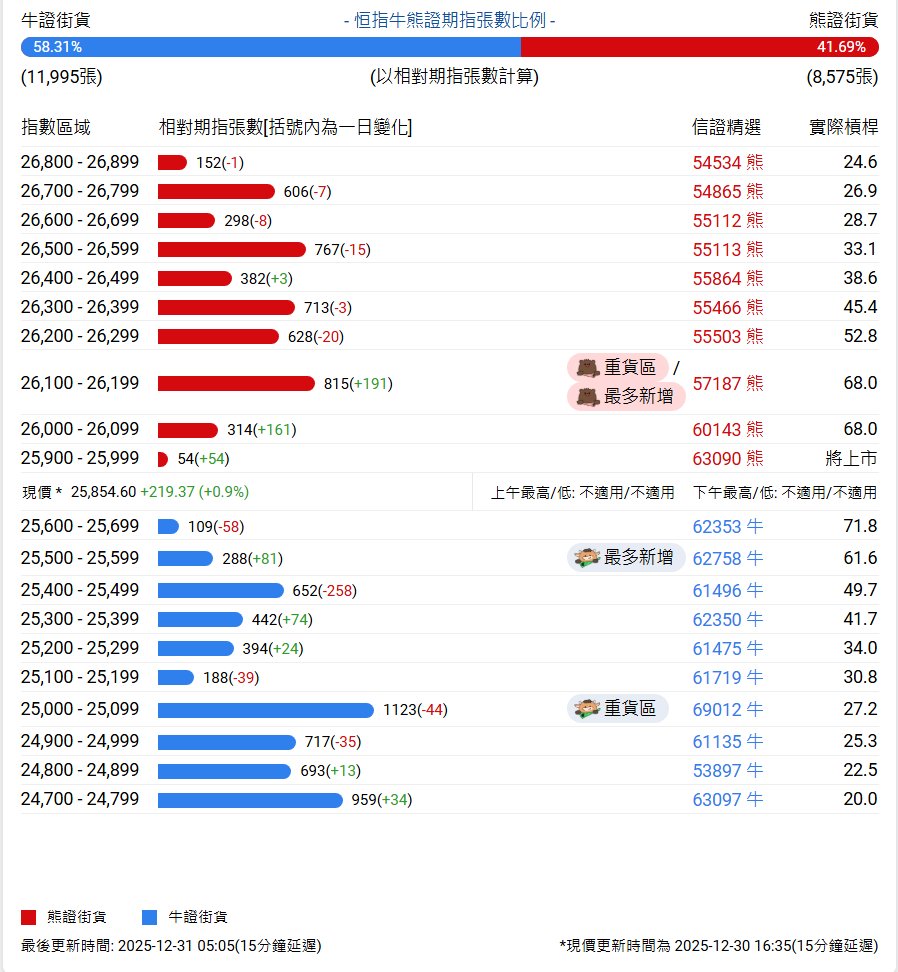View heavy-zone bull warrant 69012
Viewport: 898px width, 972px height.
coord(727,709)
